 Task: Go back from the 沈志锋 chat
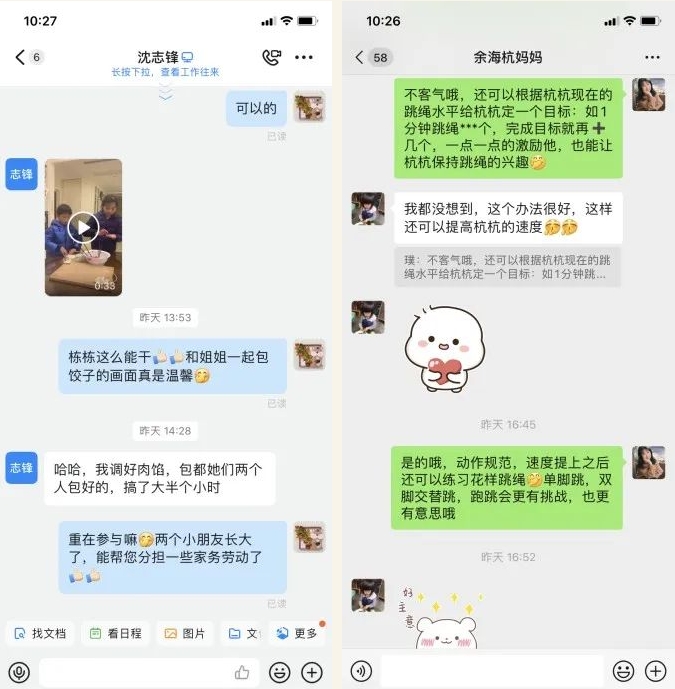pyautogui.click(x=20, y=57)
